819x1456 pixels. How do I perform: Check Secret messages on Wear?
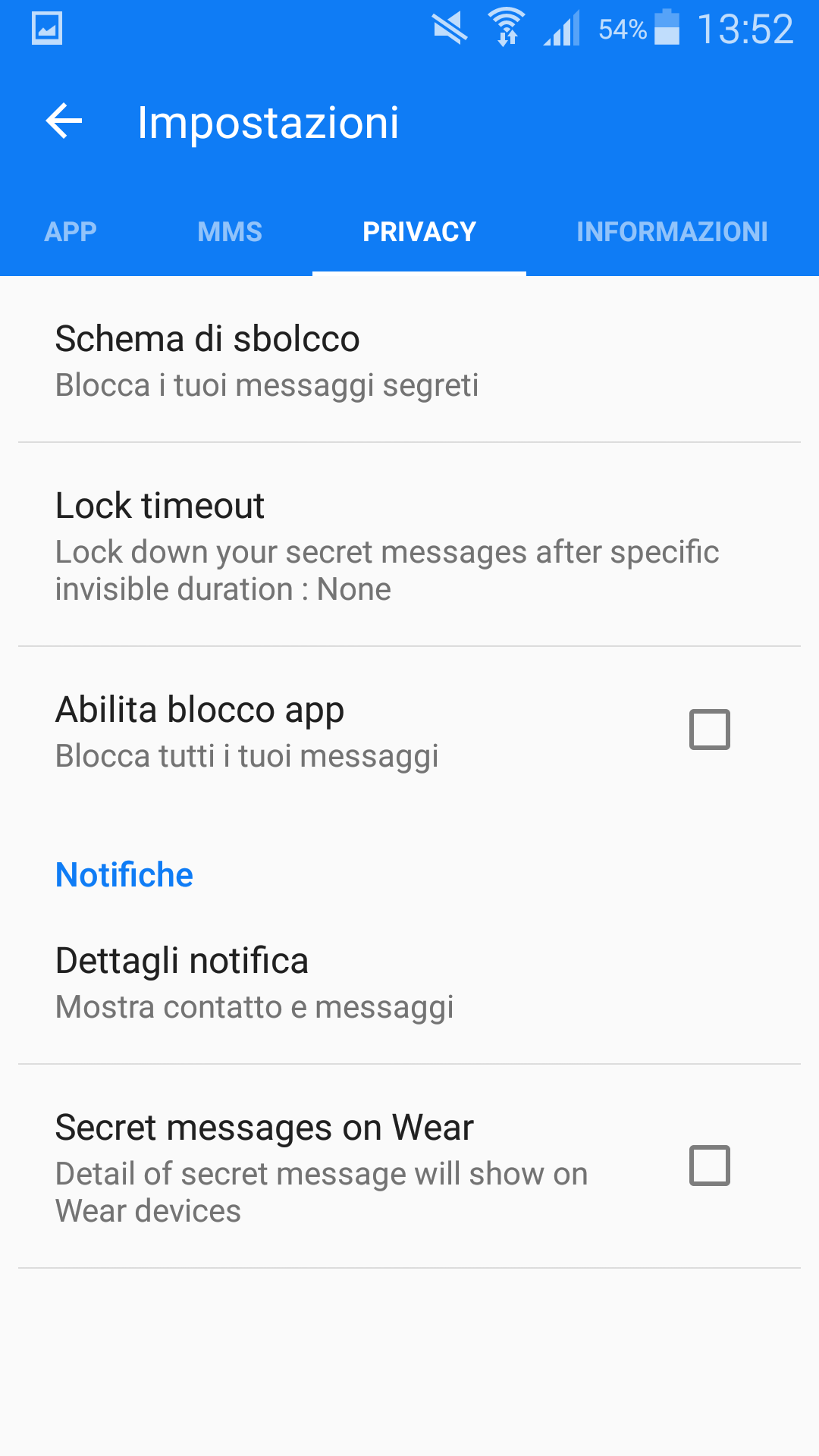click(709, 1166)
